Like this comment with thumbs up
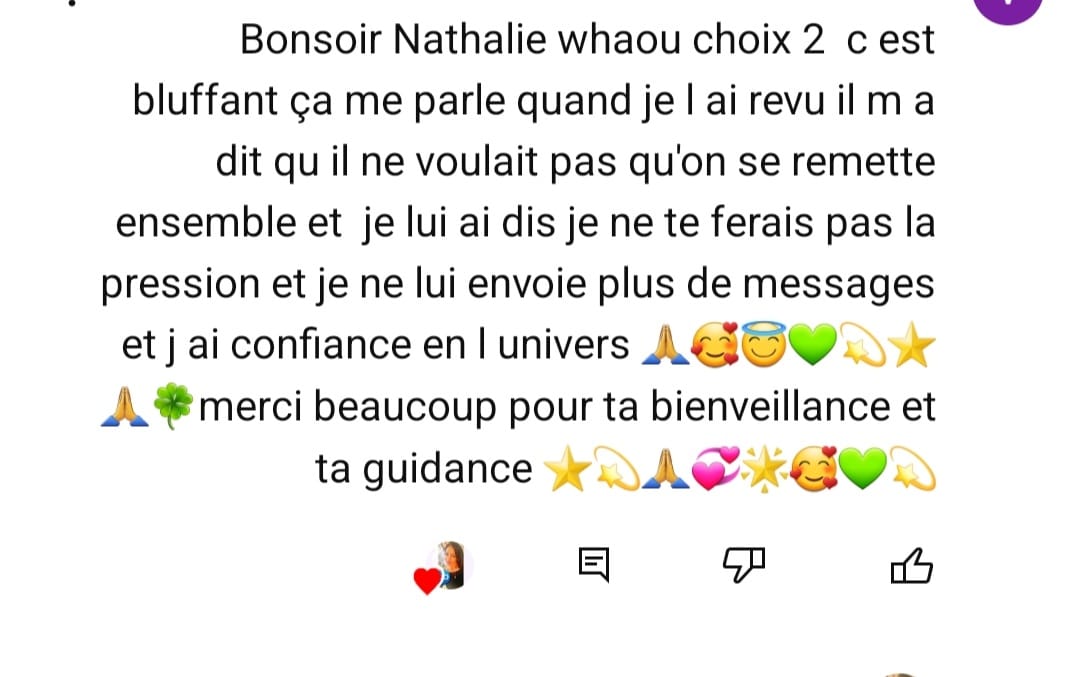This screenshot has height=677, width=1080. click(x=911, y=567)
